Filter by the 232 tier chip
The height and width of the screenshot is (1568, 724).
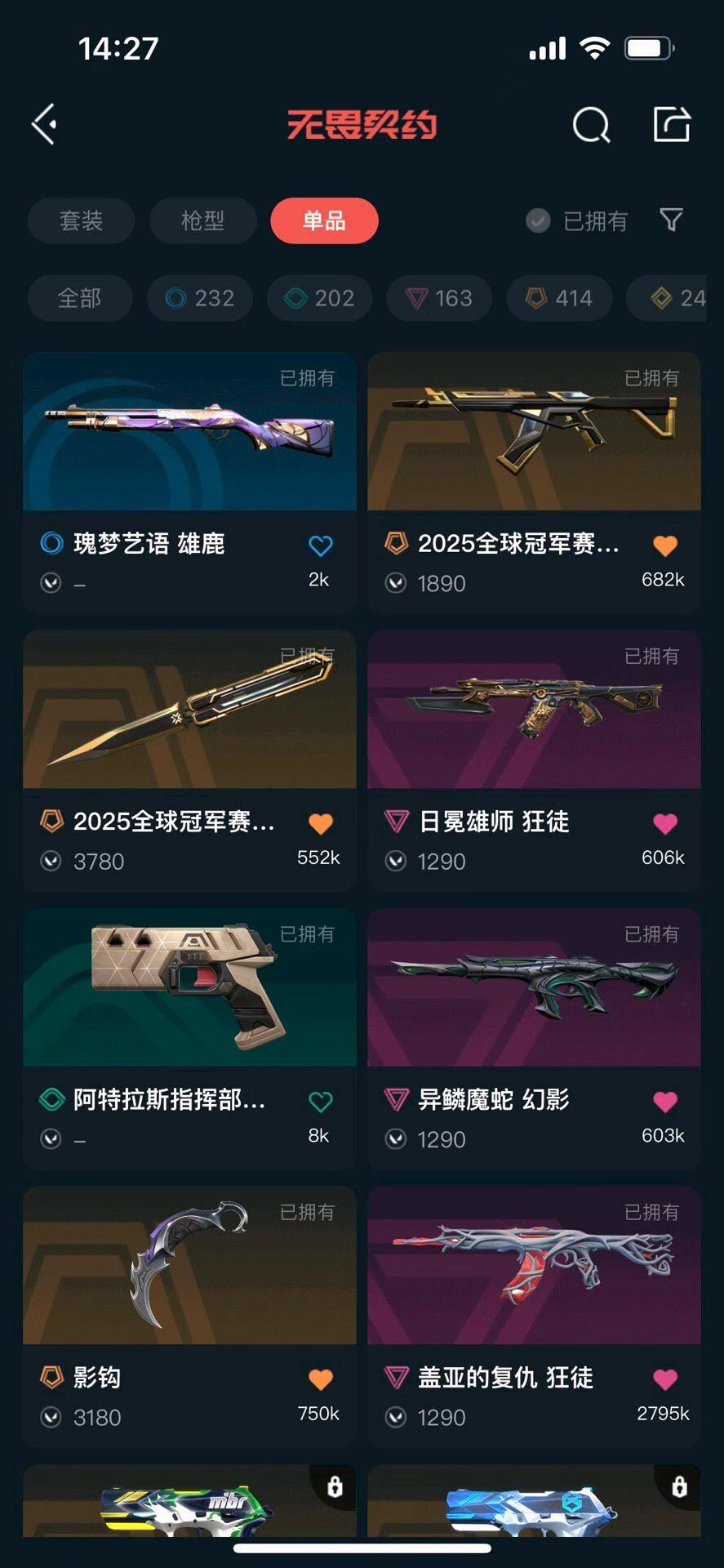(x=200, y=298)
